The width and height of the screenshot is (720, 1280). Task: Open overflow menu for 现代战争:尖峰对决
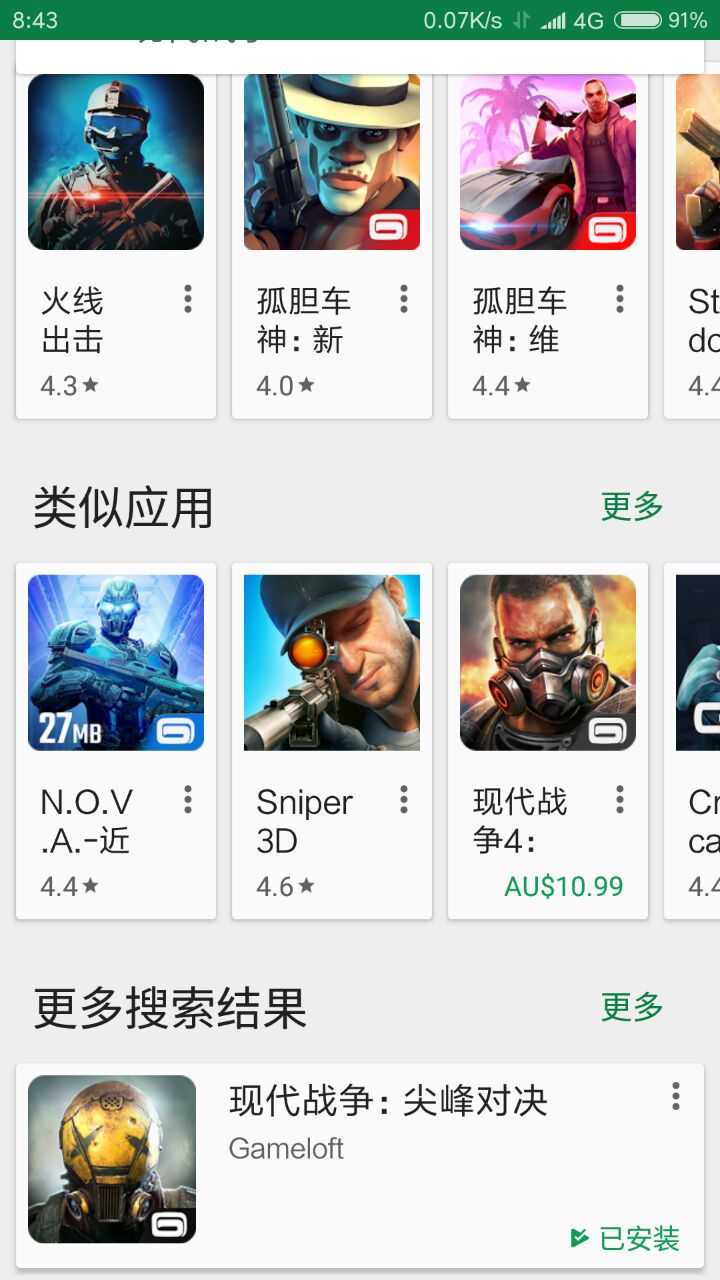(676, 1097)
